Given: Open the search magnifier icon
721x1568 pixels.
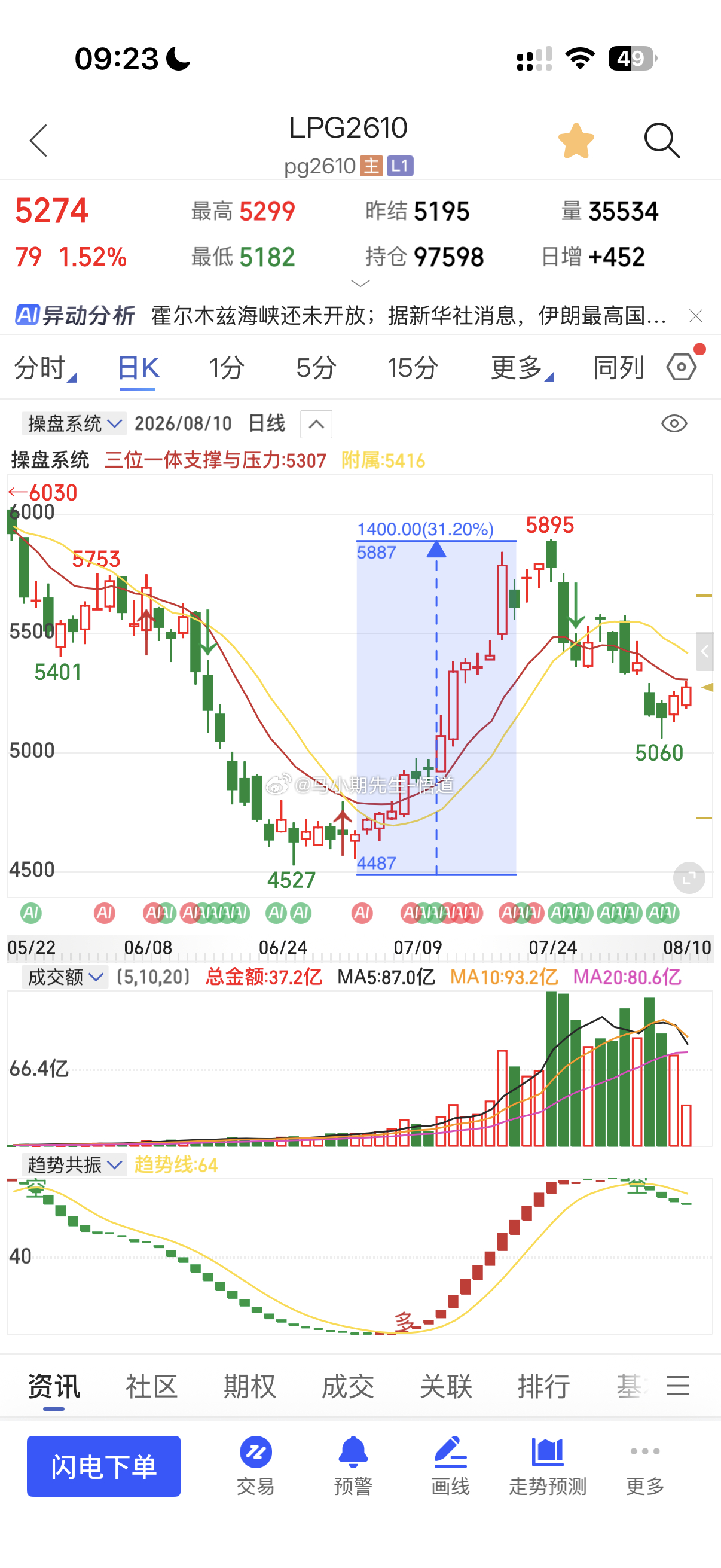Looking at the screenshot, I should tap(662, 141).
